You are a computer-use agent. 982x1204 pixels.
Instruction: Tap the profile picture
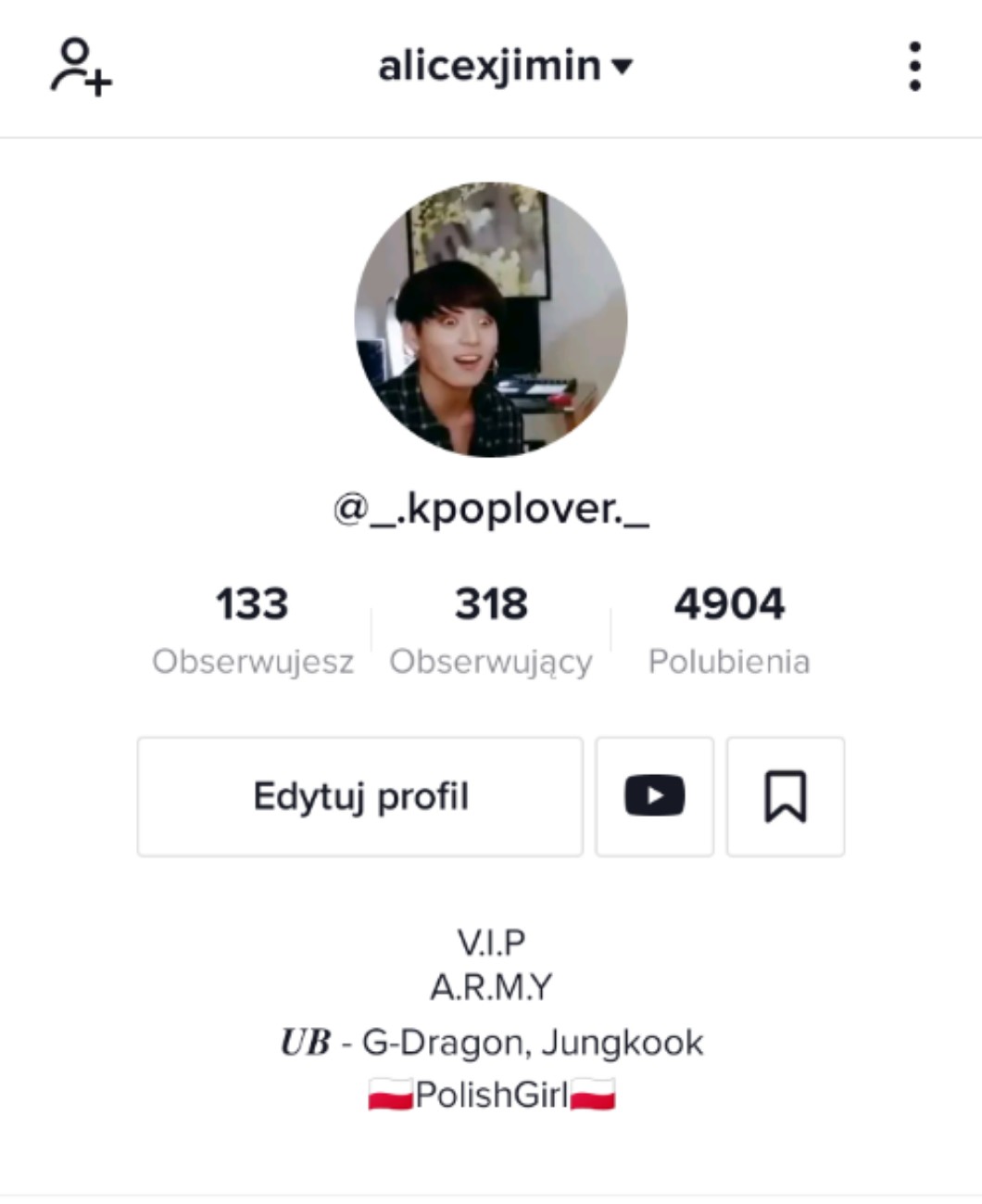(x=491, y=320)
